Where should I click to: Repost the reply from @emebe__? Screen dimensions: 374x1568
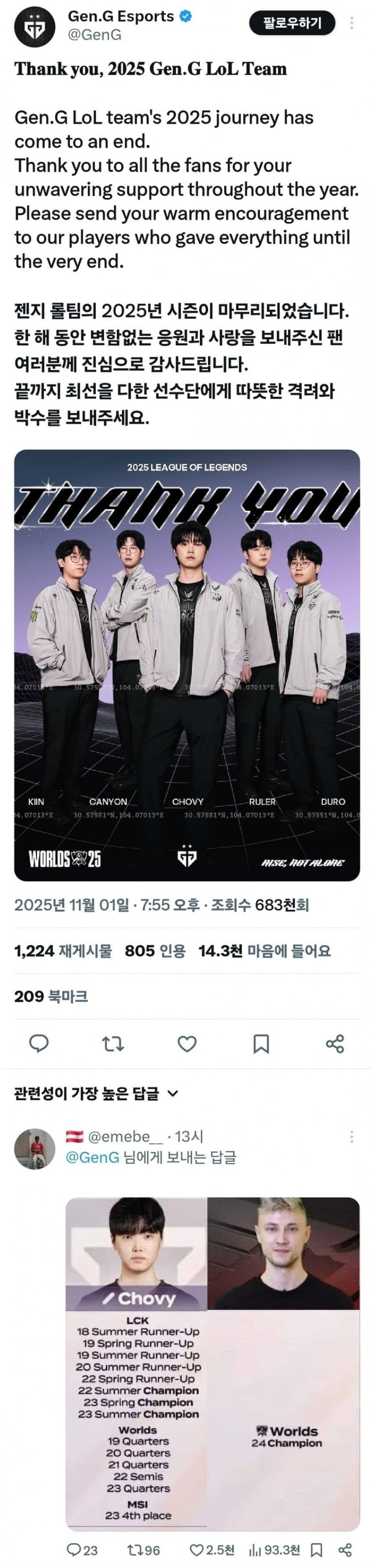click(x=143, y=1550)
